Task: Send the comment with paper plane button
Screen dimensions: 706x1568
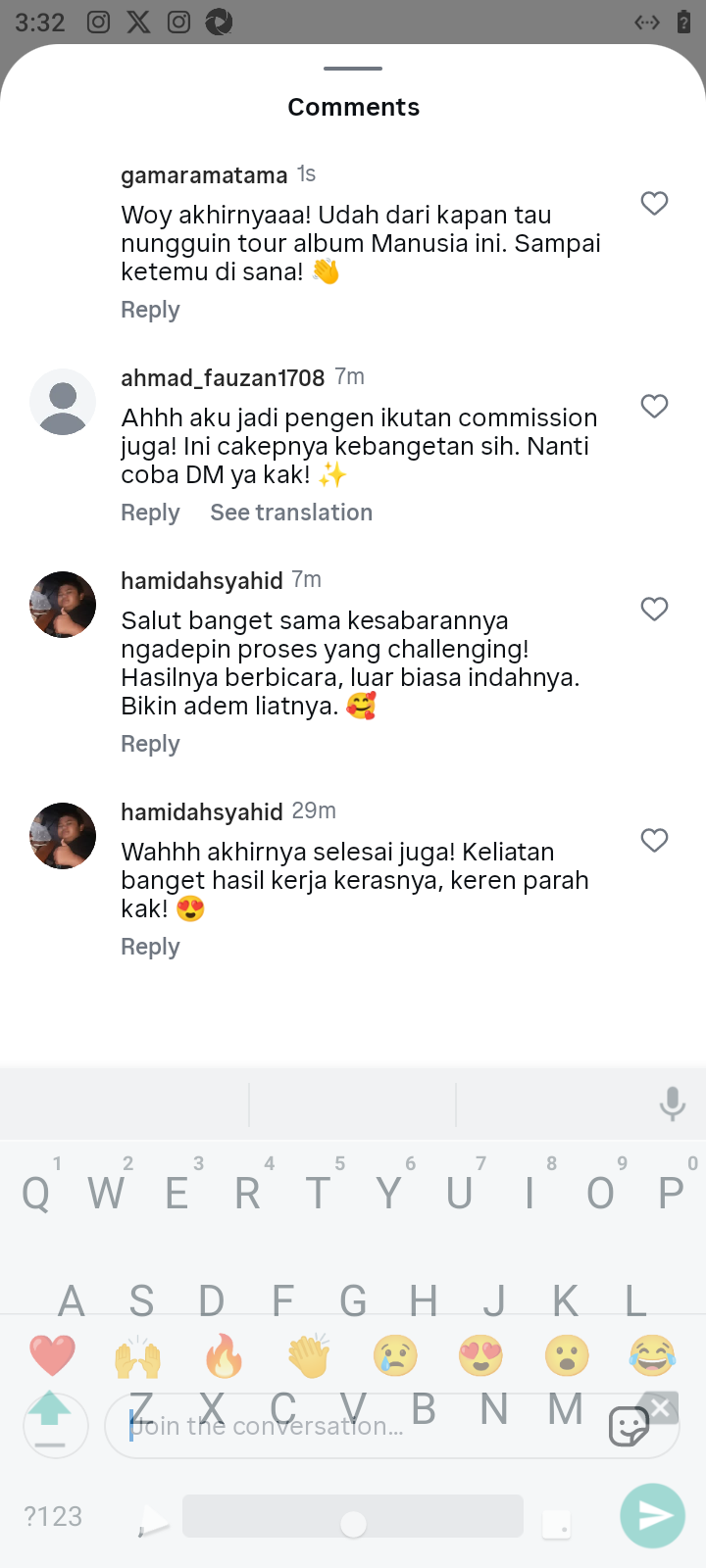Action: tap(653, 1516)
